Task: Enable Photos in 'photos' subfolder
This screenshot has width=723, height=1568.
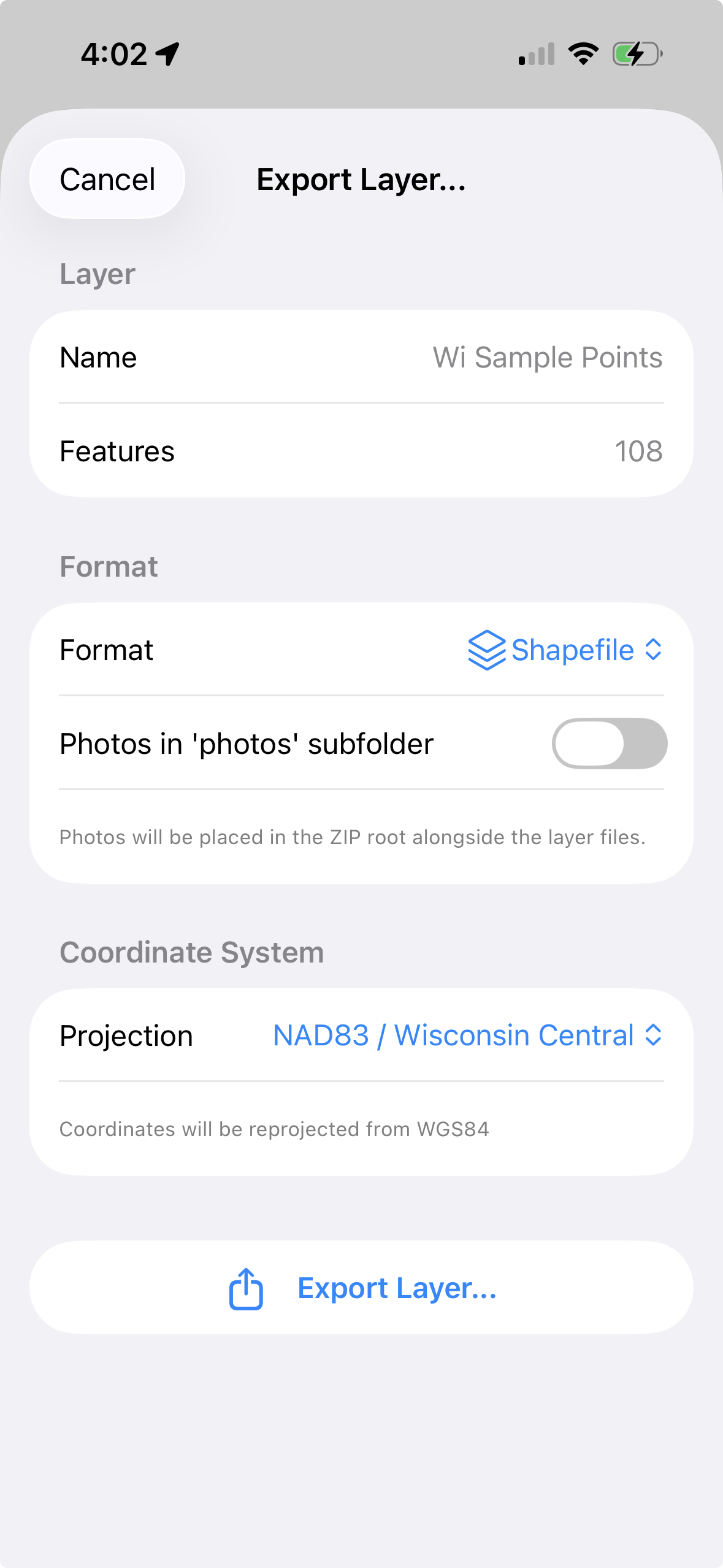Action: [x=609, y=744]
